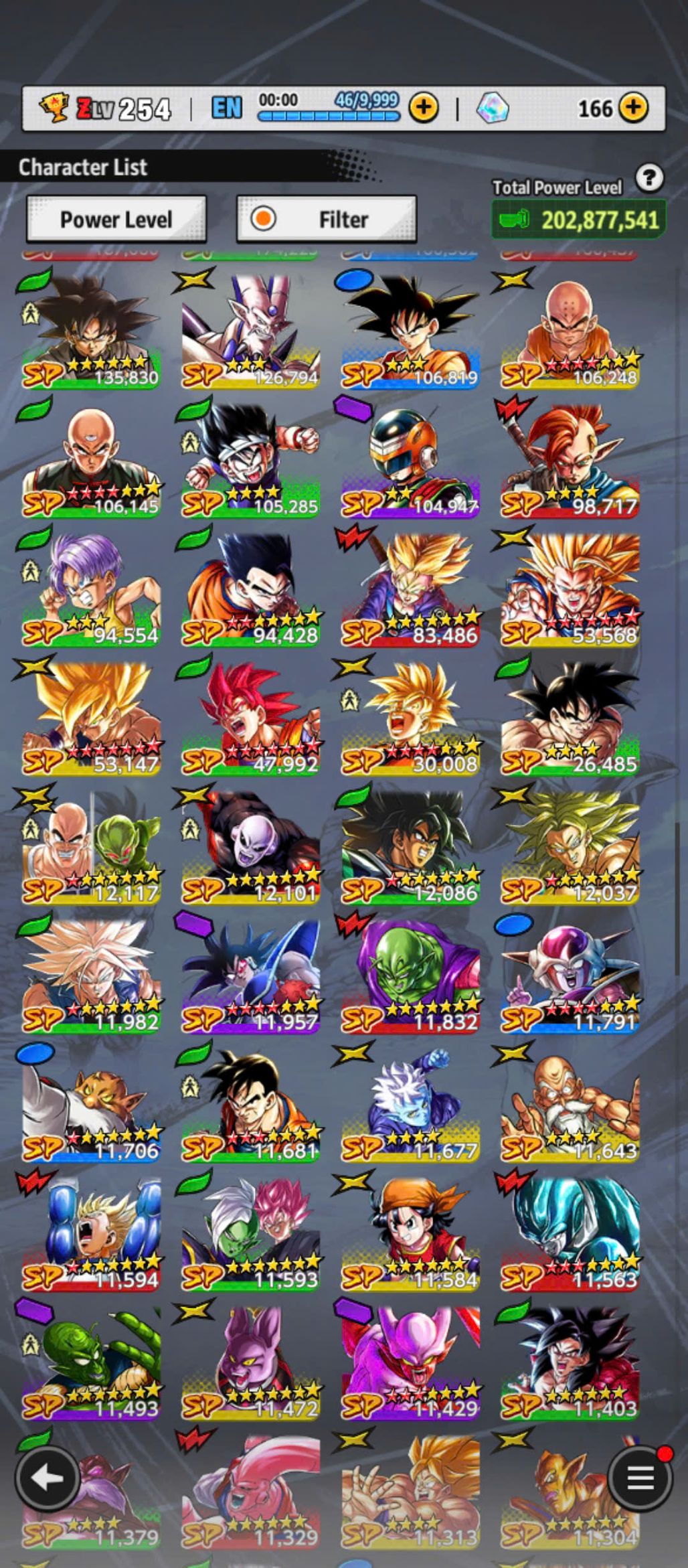Open the Power Level sort button
The image size is (688, 1568).
[116, 219]
